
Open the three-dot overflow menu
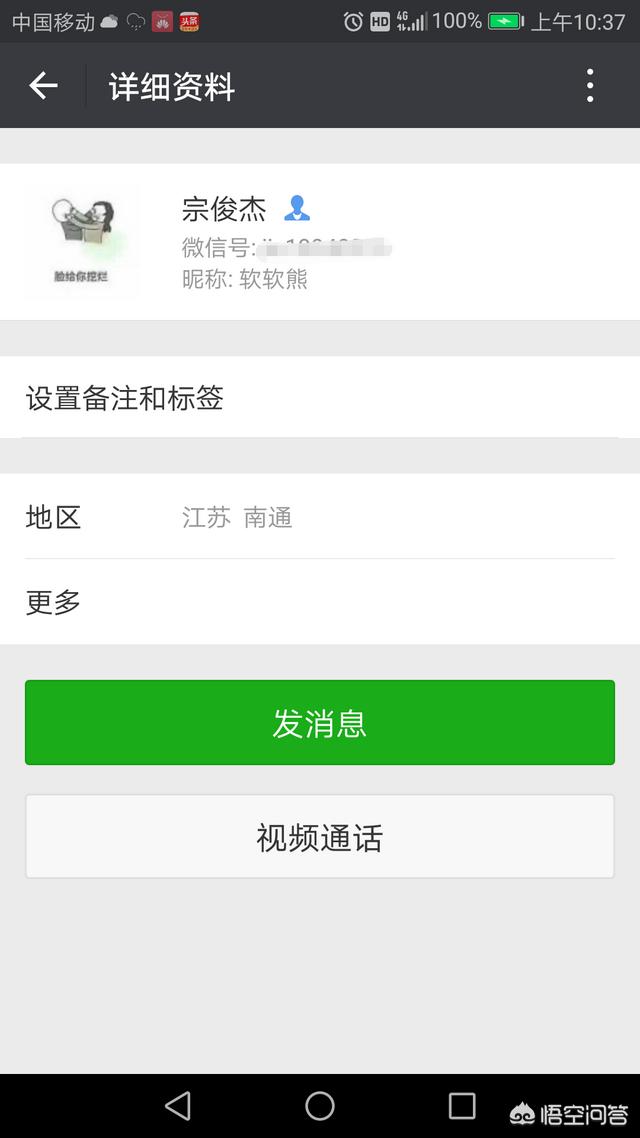click(x=590, y=86)
